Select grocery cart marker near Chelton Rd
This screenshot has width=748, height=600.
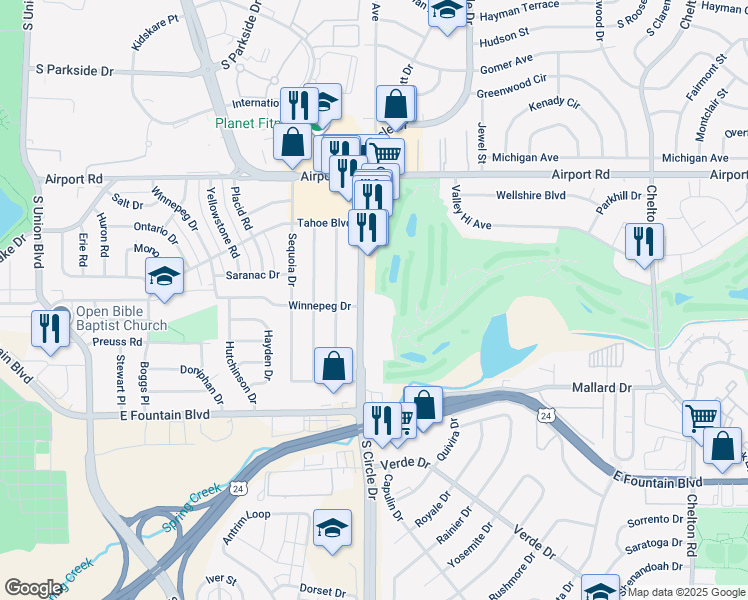pyautogui.click(x=701, y=417)
